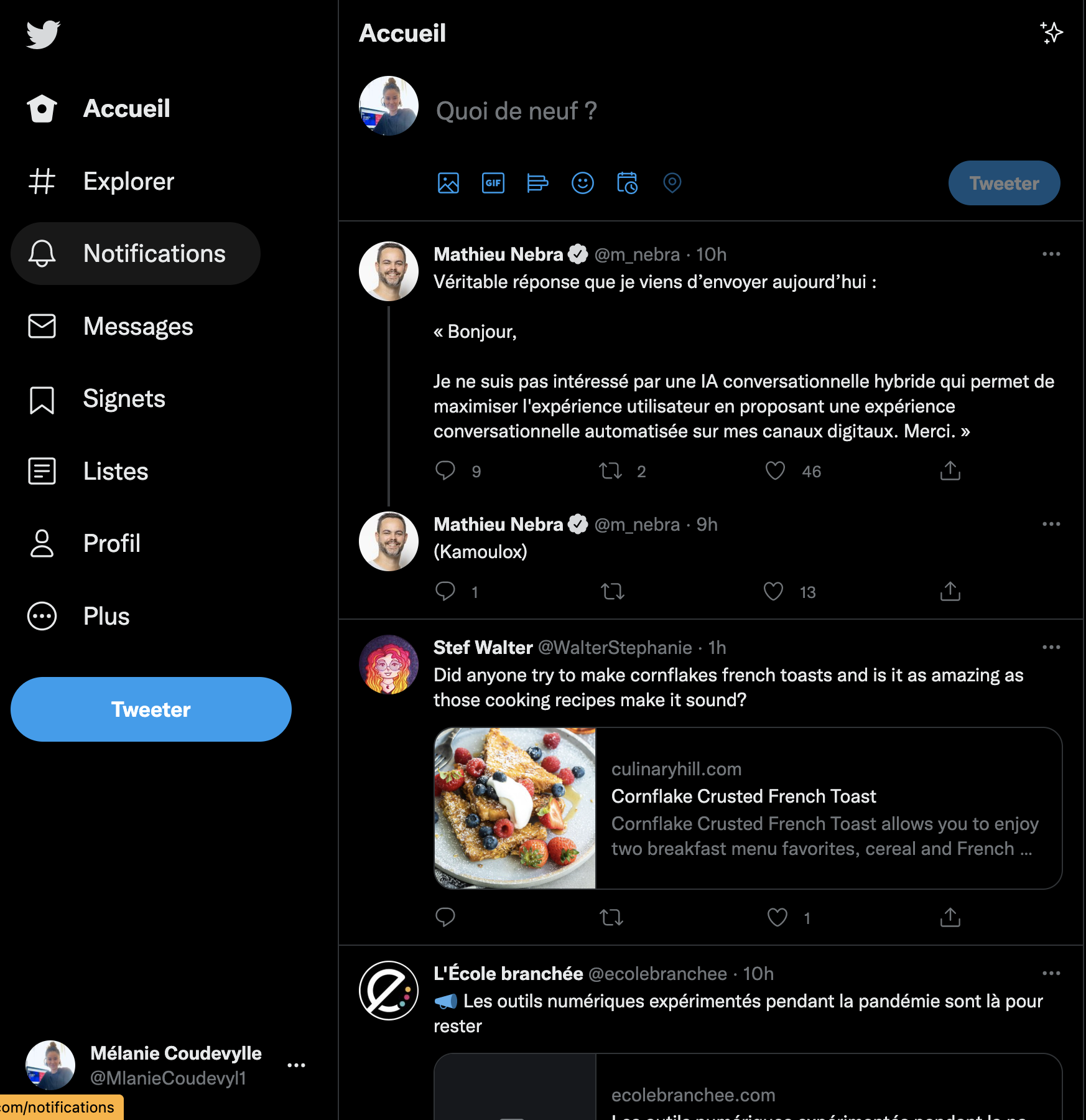Insert a GIF into the tweet

[493, 183]
